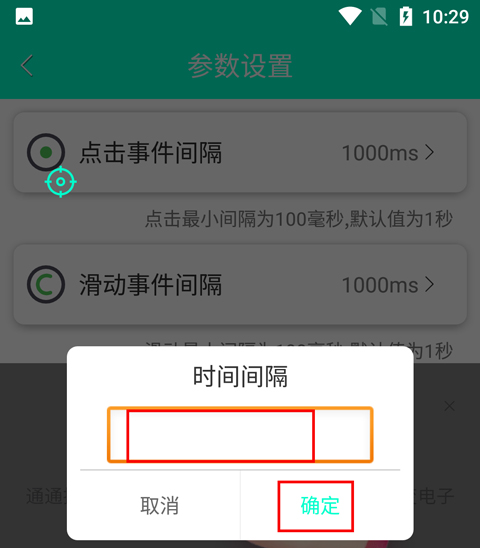Cancel the dialog with 取消
The width and height of the screenshot is (480, 548).
(160, 505)
